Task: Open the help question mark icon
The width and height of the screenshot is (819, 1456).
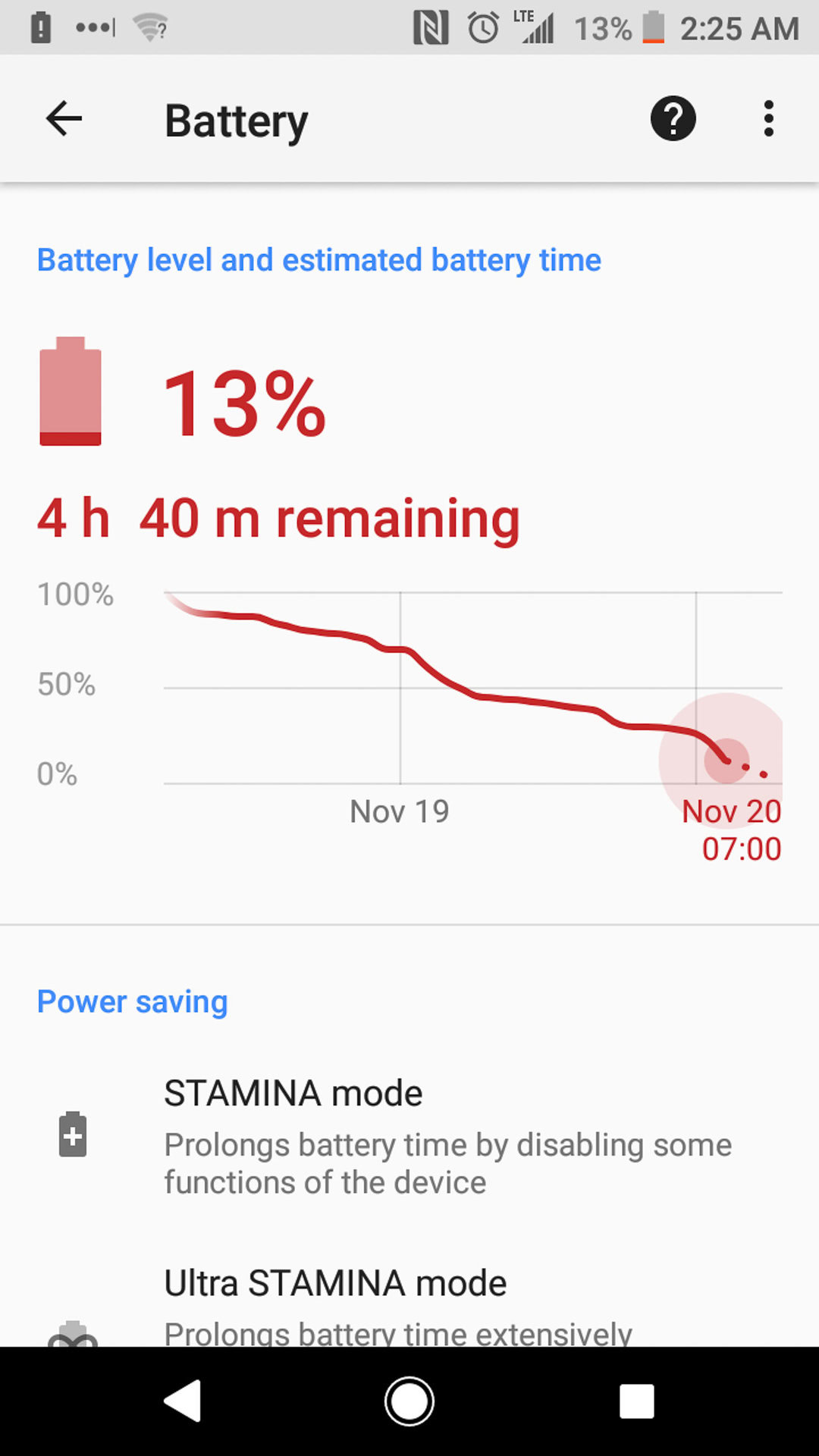Action: click(x=673, y=119)
